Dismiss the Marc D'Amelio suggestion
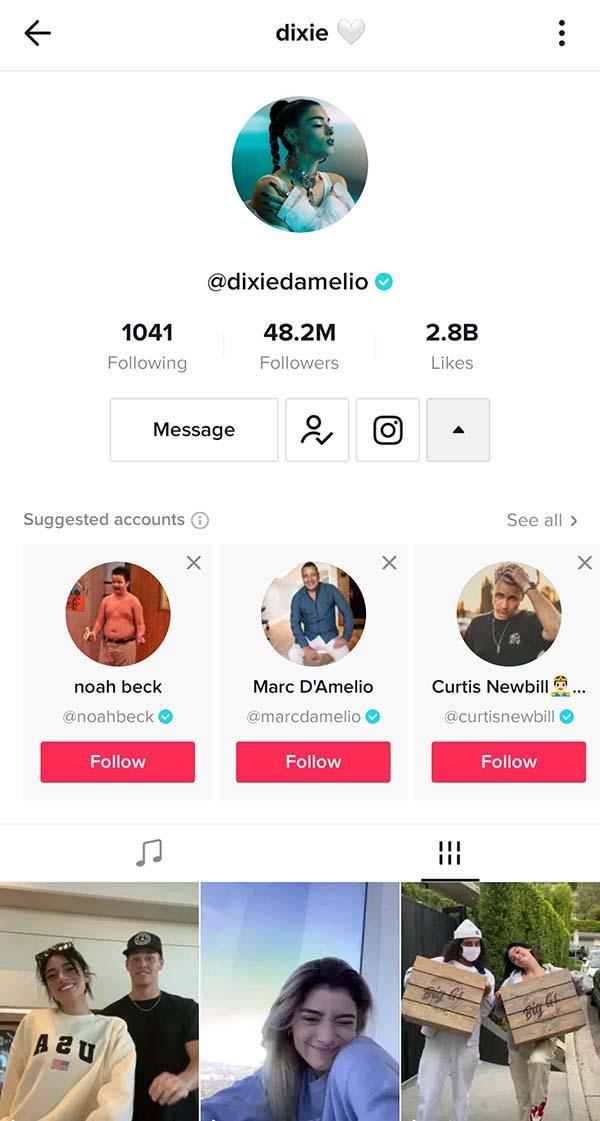Viewport: 600px width, 1121px height. [x=389, y=563]
